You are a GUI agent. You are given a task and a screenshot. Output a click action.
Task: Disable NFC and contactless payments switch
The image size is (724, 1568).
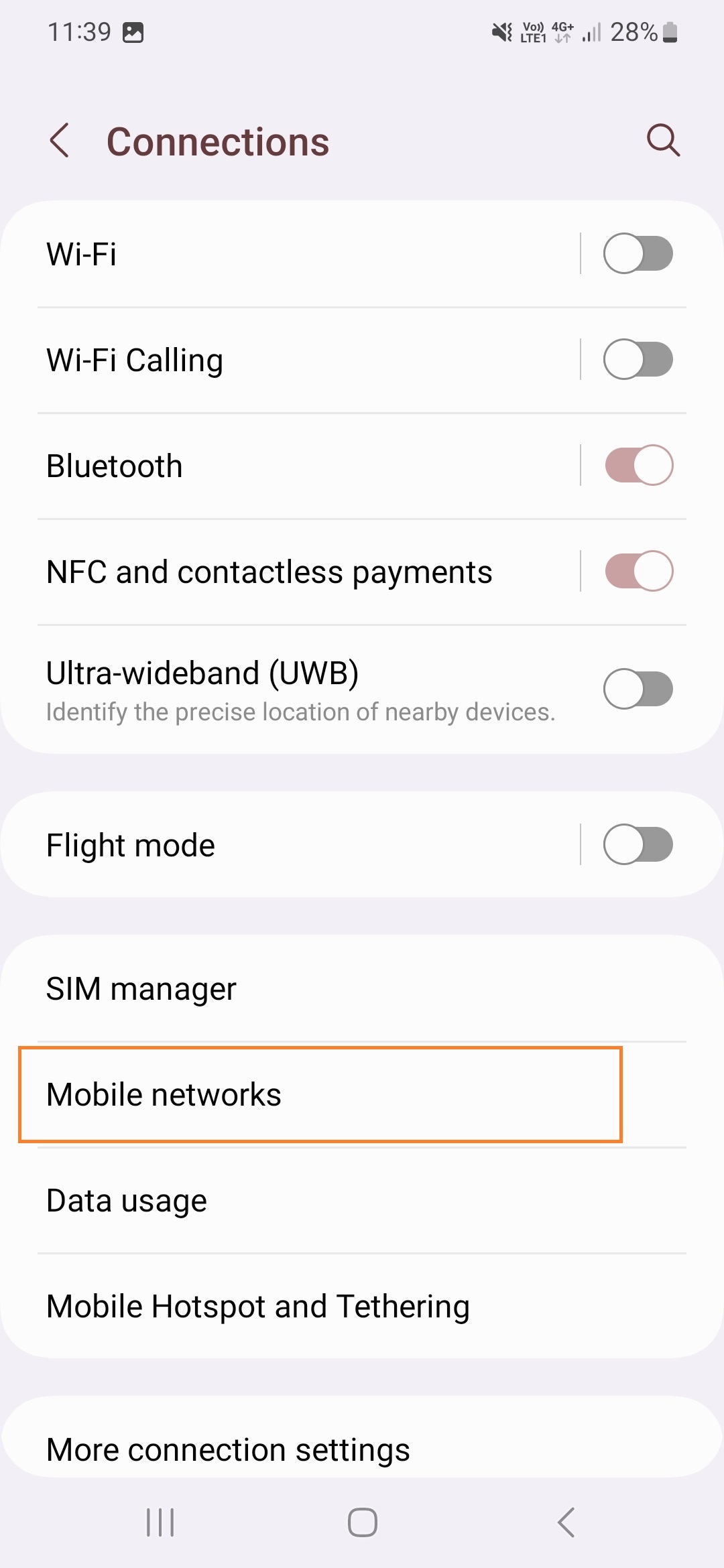[x=638, y=572]
